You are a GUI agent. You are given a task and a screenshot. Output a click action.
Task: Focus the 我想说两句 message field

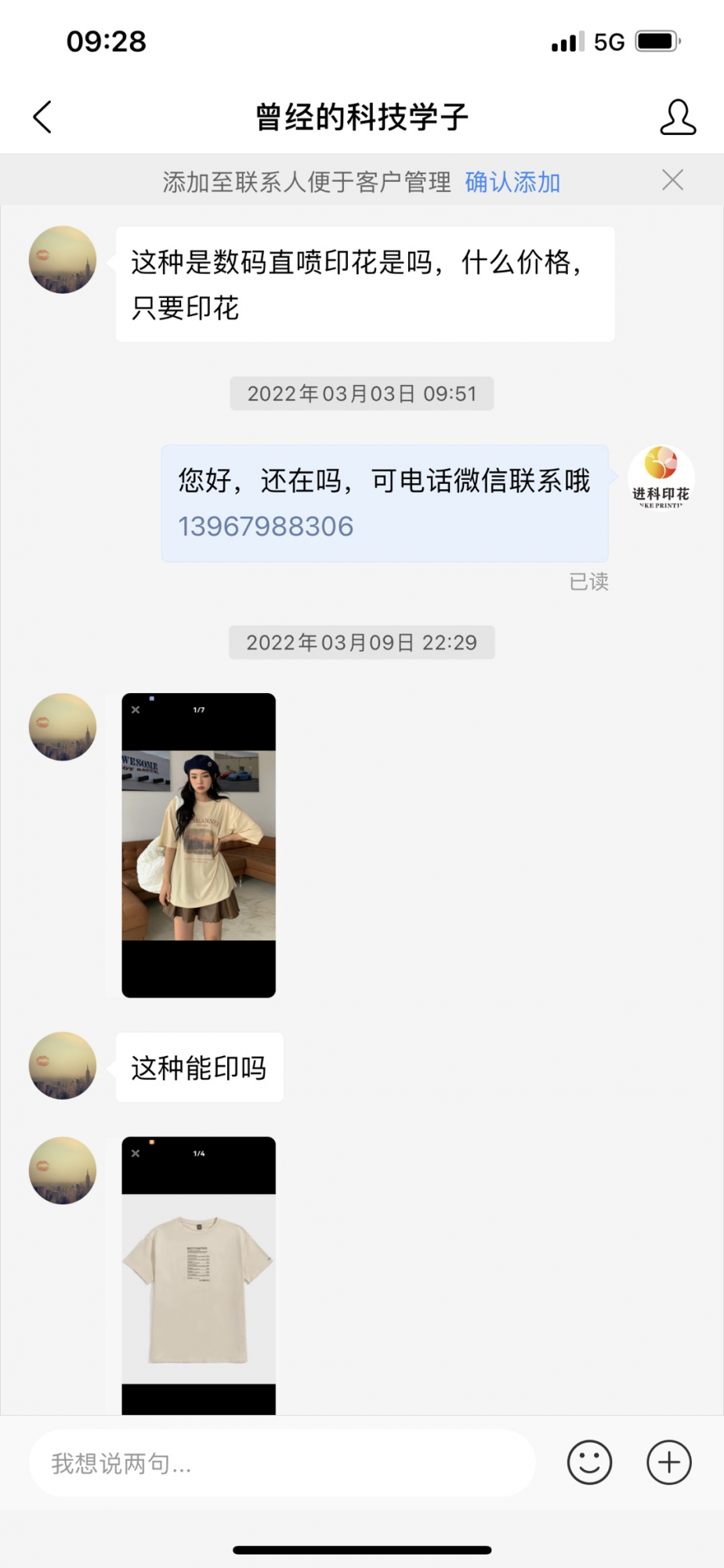click(282, 1463)
